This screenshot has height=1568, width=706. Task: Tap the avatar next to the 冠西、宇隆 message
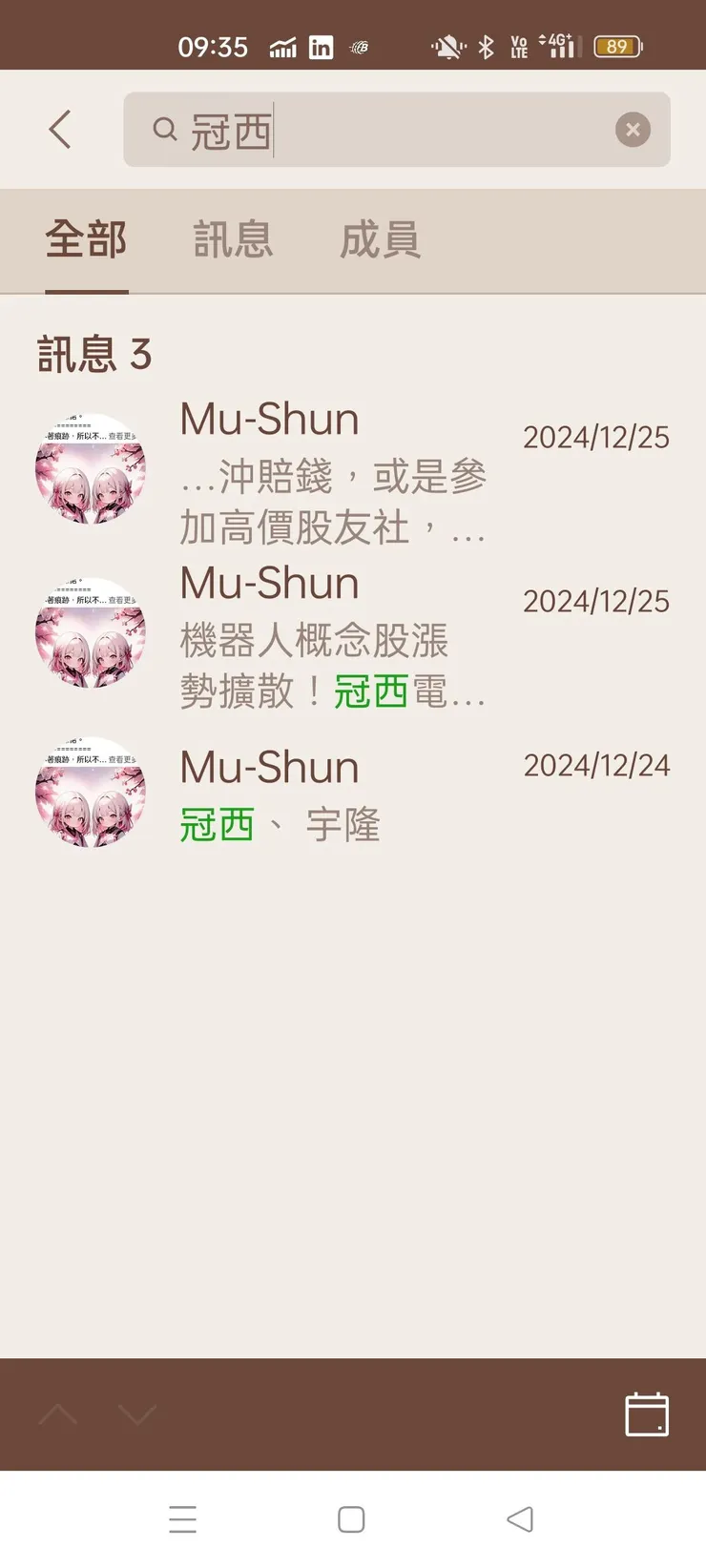coord(91,794)
